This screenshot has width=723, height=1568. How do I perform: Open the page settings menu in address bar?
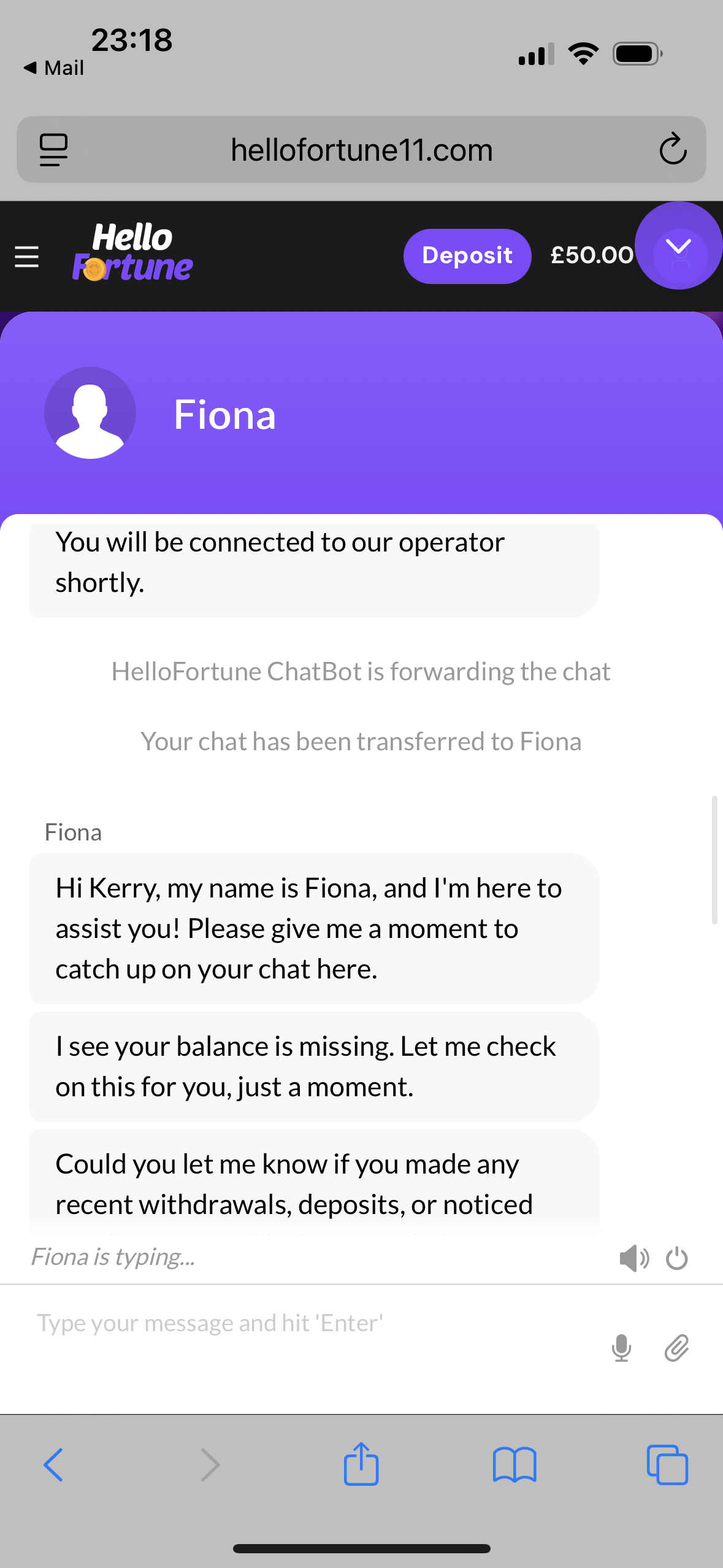53,150
